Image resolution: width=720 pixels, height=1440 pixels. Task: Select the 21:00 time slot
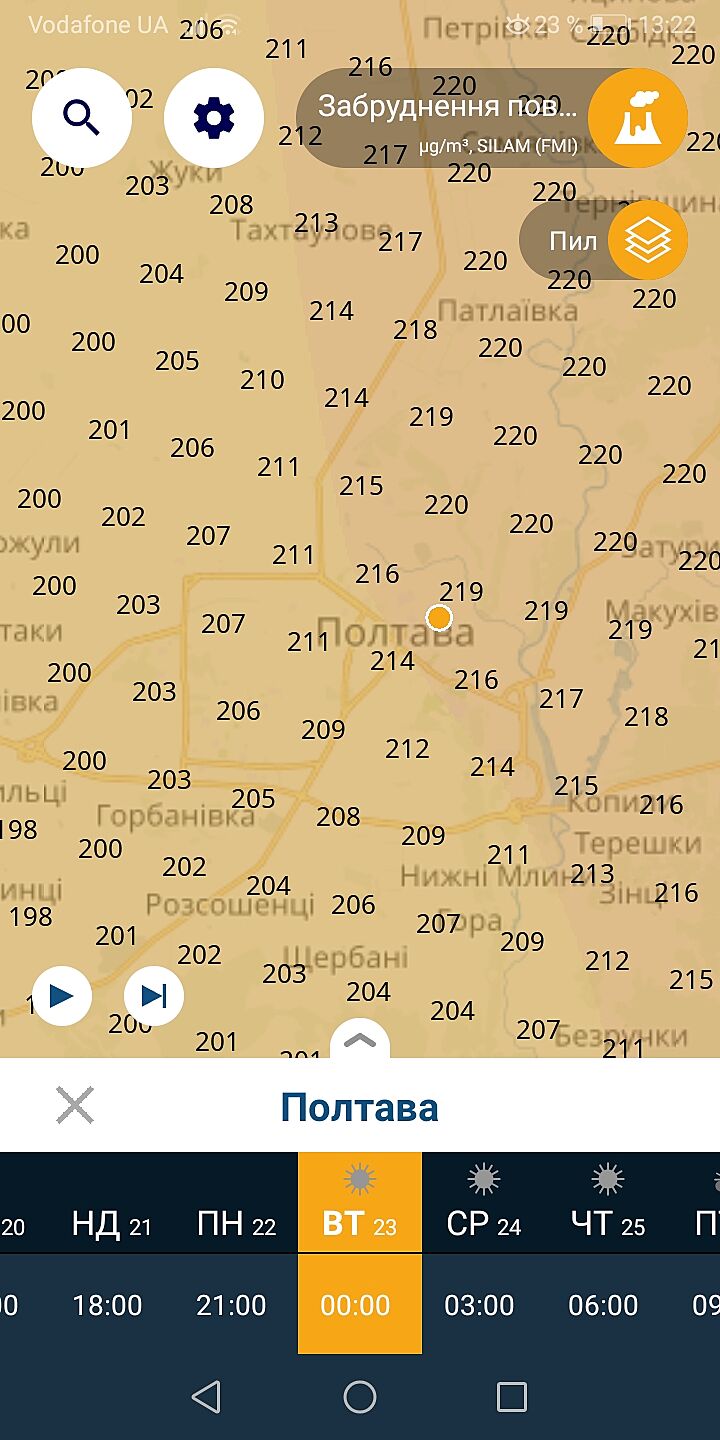pos(232,1305)
